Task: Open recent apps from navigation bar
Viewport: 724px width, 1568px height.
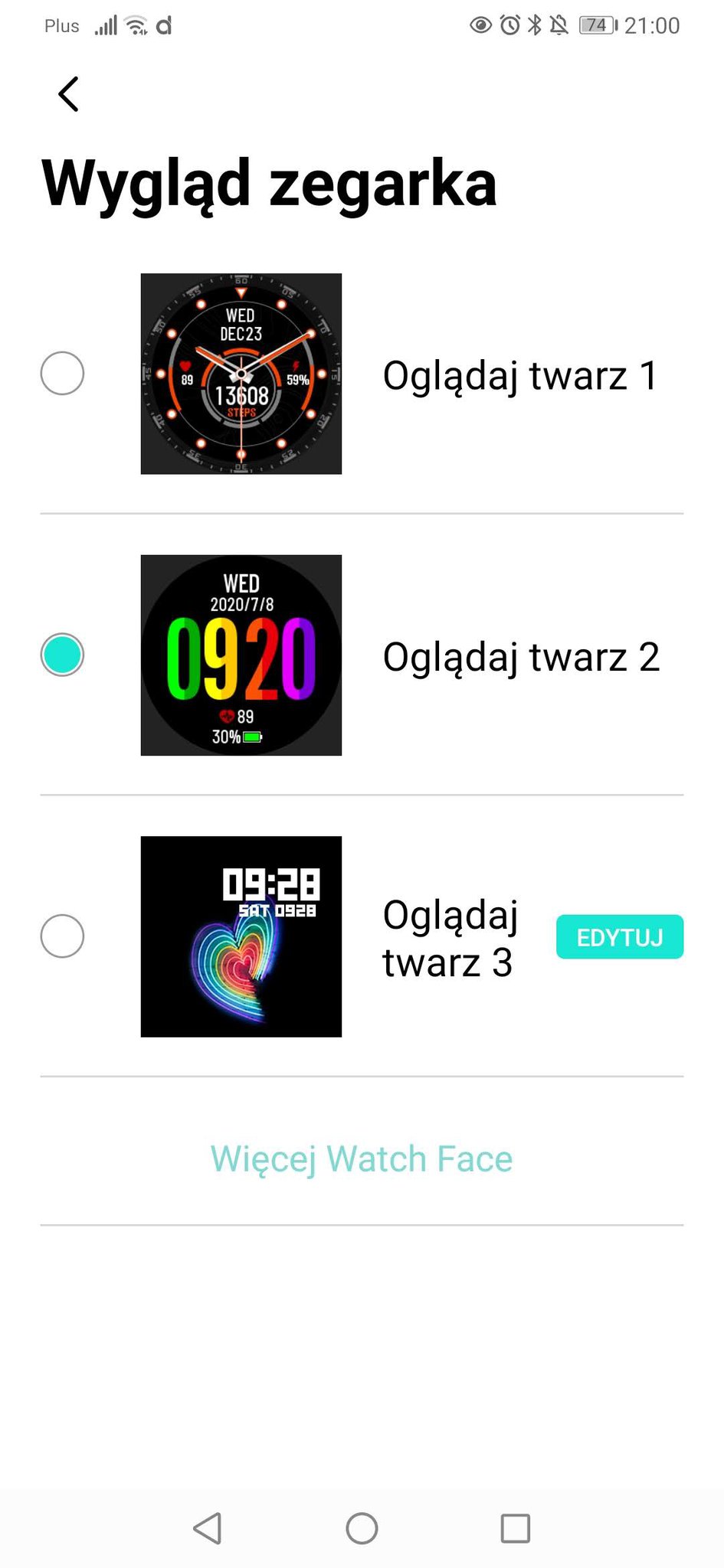Action: pyautogui.click(x=515, y=1528)
